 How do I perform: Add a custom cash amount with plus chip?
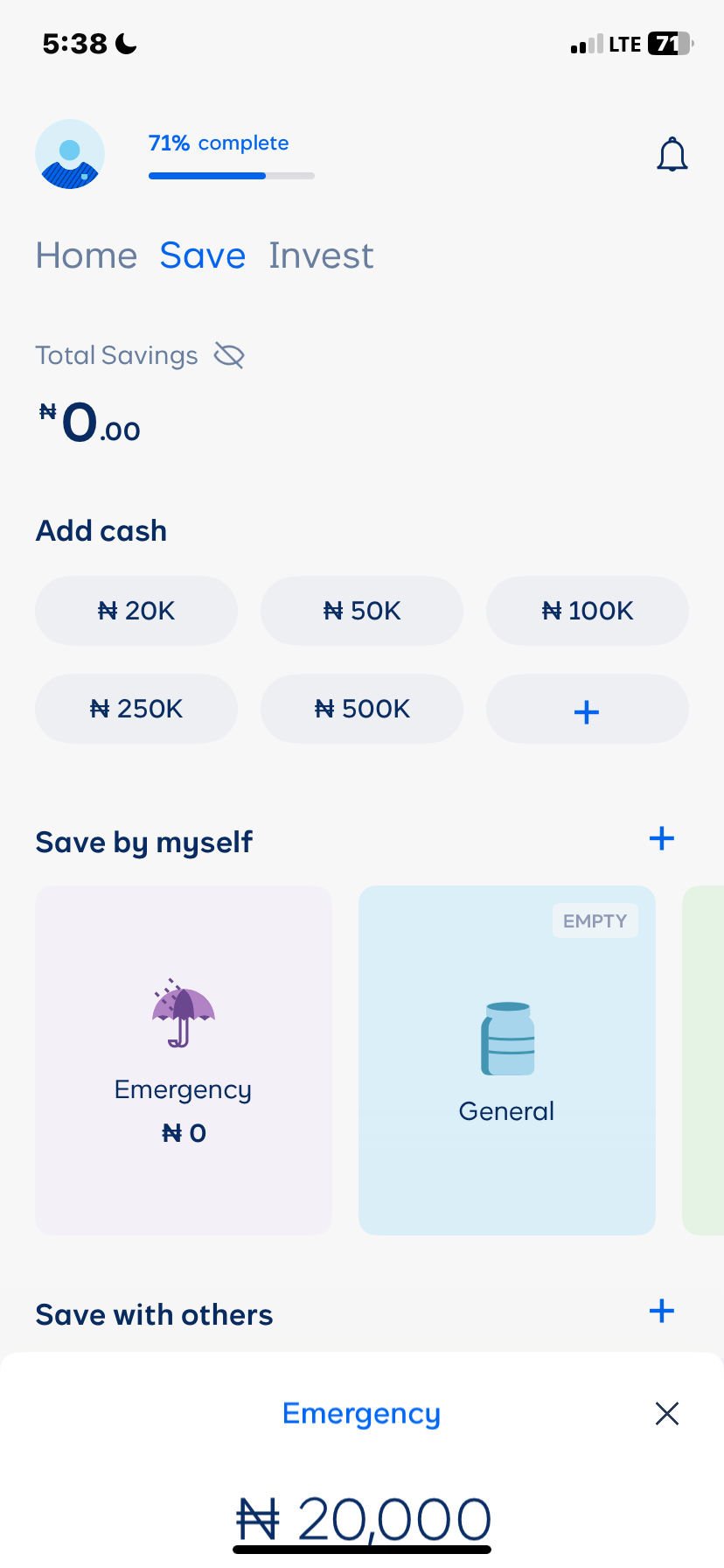(587, 709)
